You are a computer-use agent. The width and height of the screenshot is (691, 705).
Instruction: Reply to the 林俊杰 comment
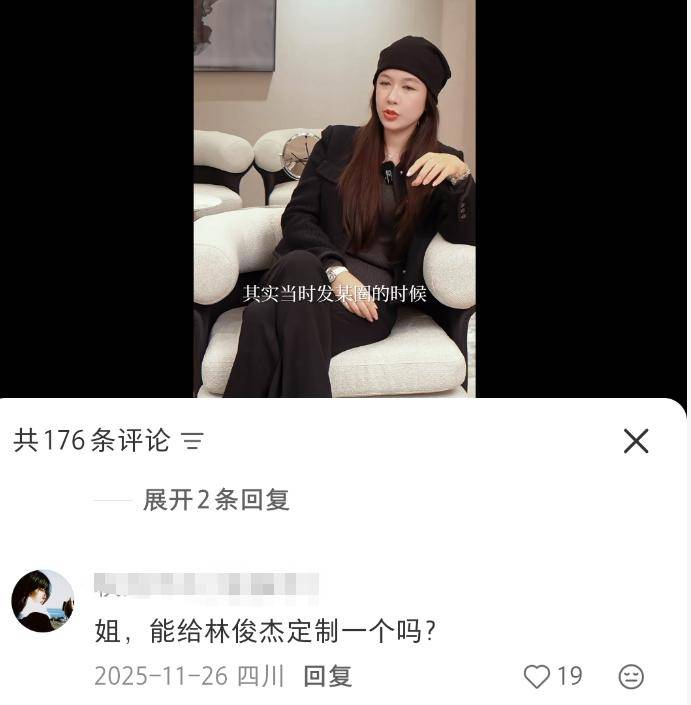[x=328, y=677]
